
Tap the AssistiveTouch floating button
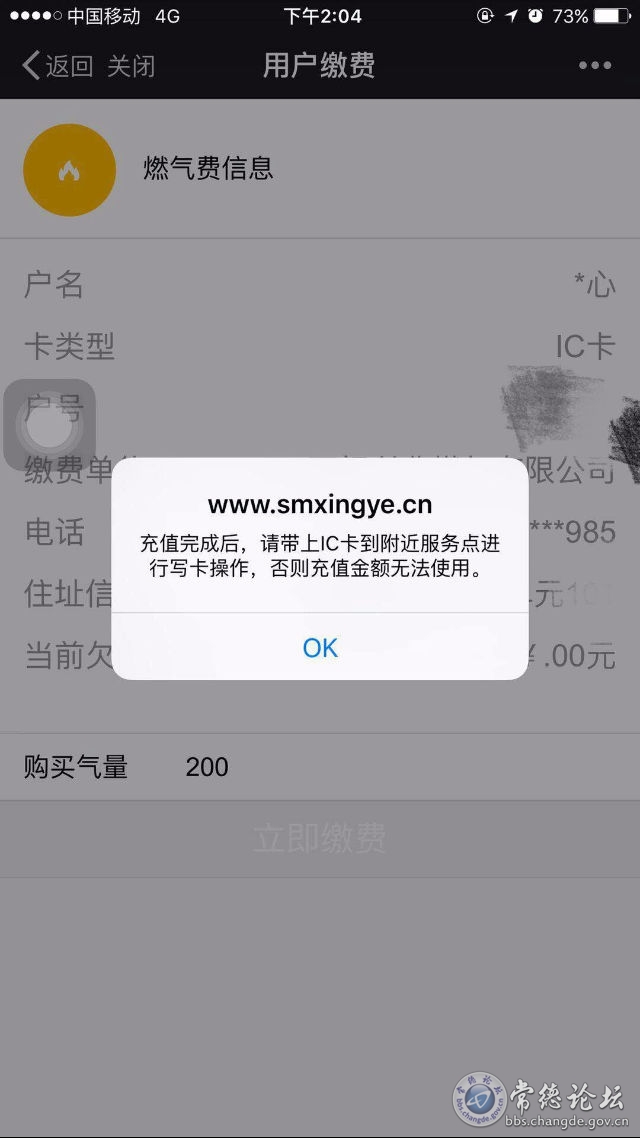(50, 425)
